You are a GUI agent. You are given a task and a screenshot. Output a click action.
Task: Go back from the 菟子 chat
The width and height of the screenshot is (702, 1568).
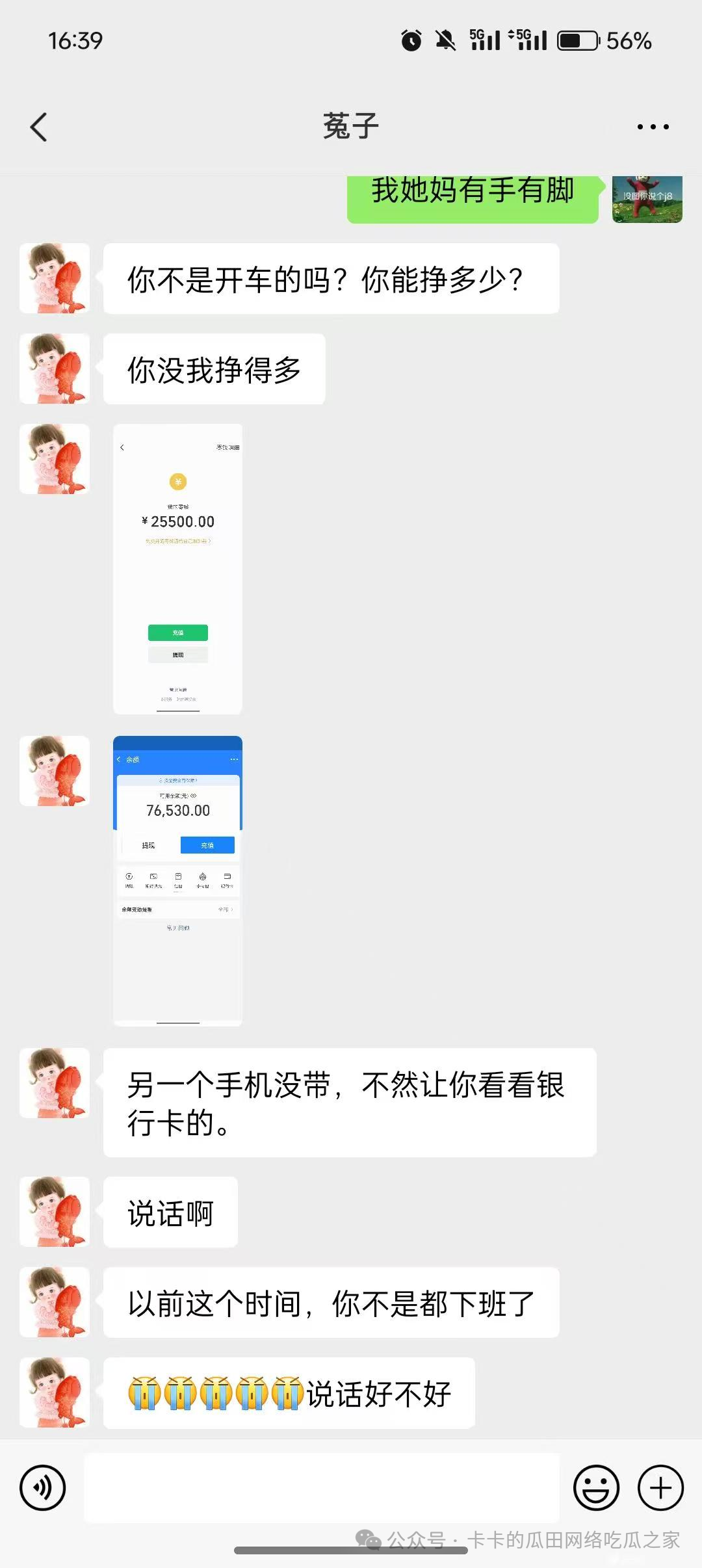39,127
